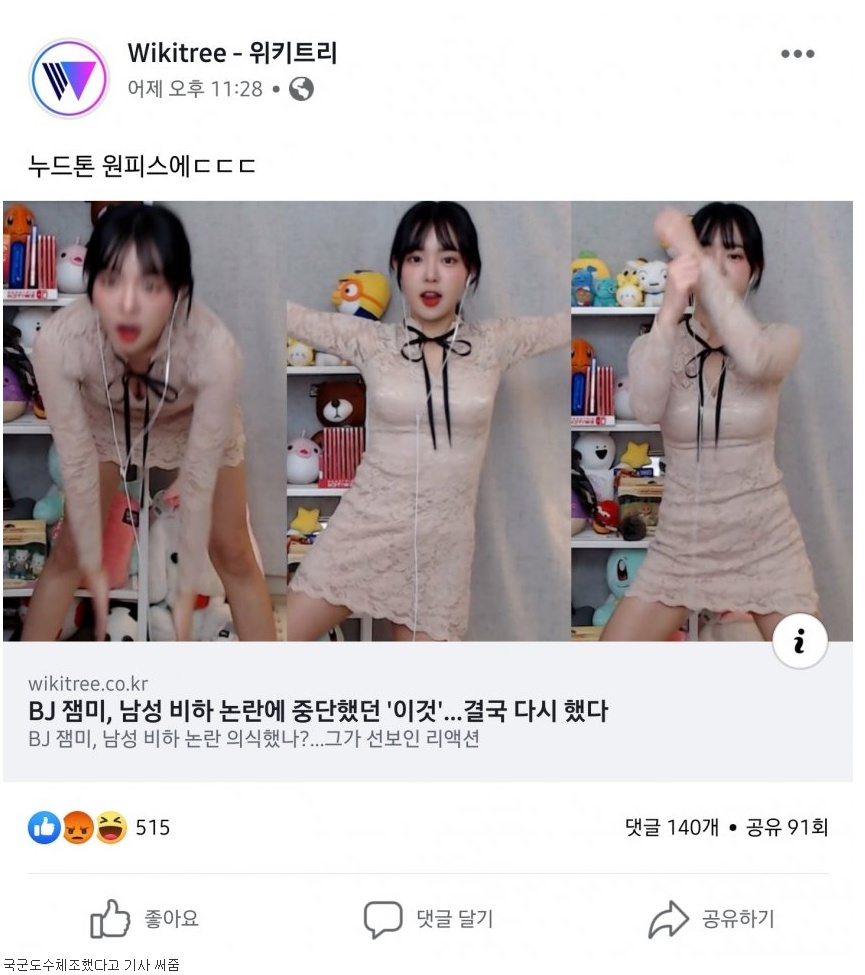Screen dimensions: 865x975
Task: View the 515 reactions list
Action: [100, 827]
